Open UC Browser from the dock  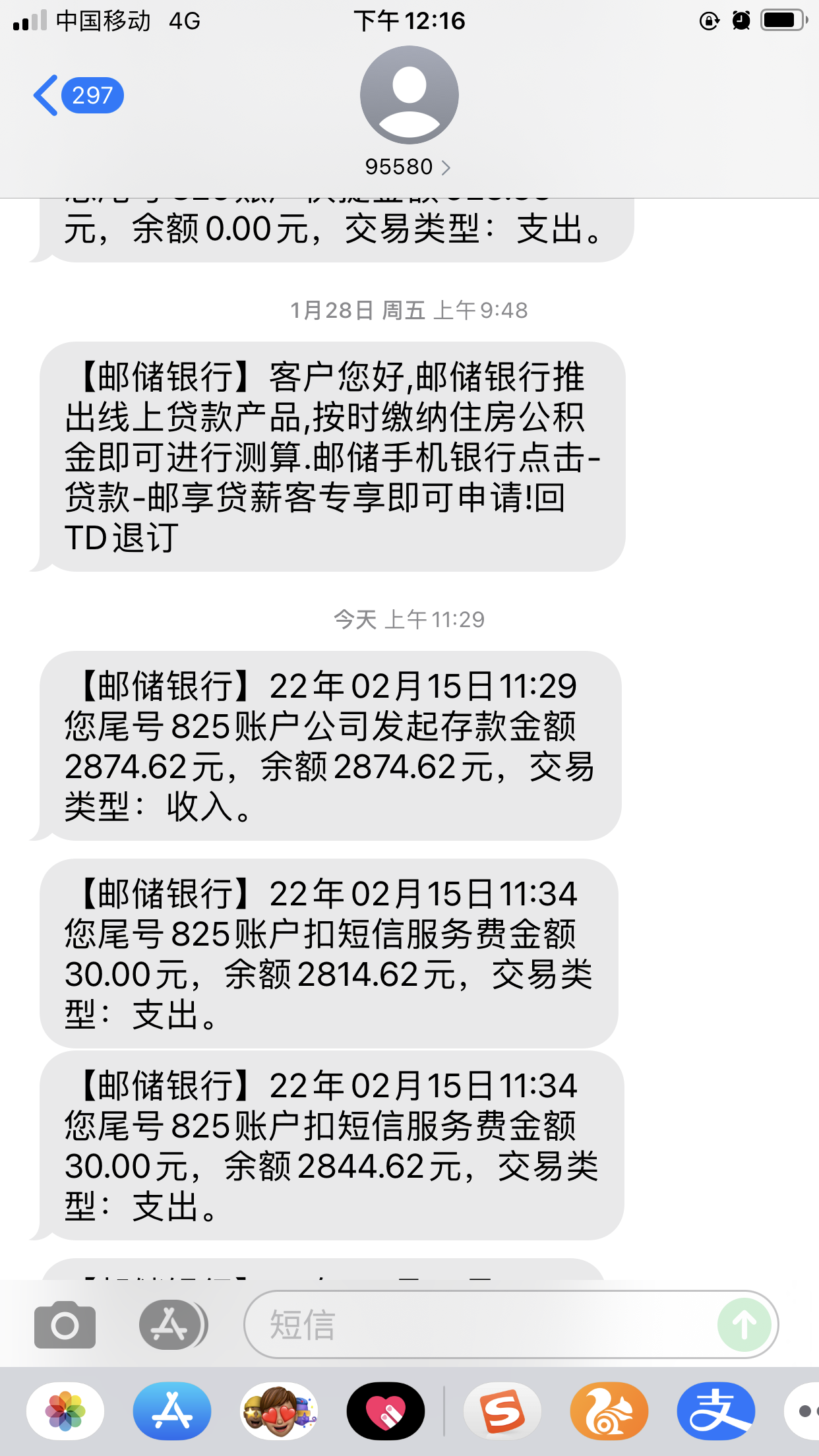[608, 1411]
